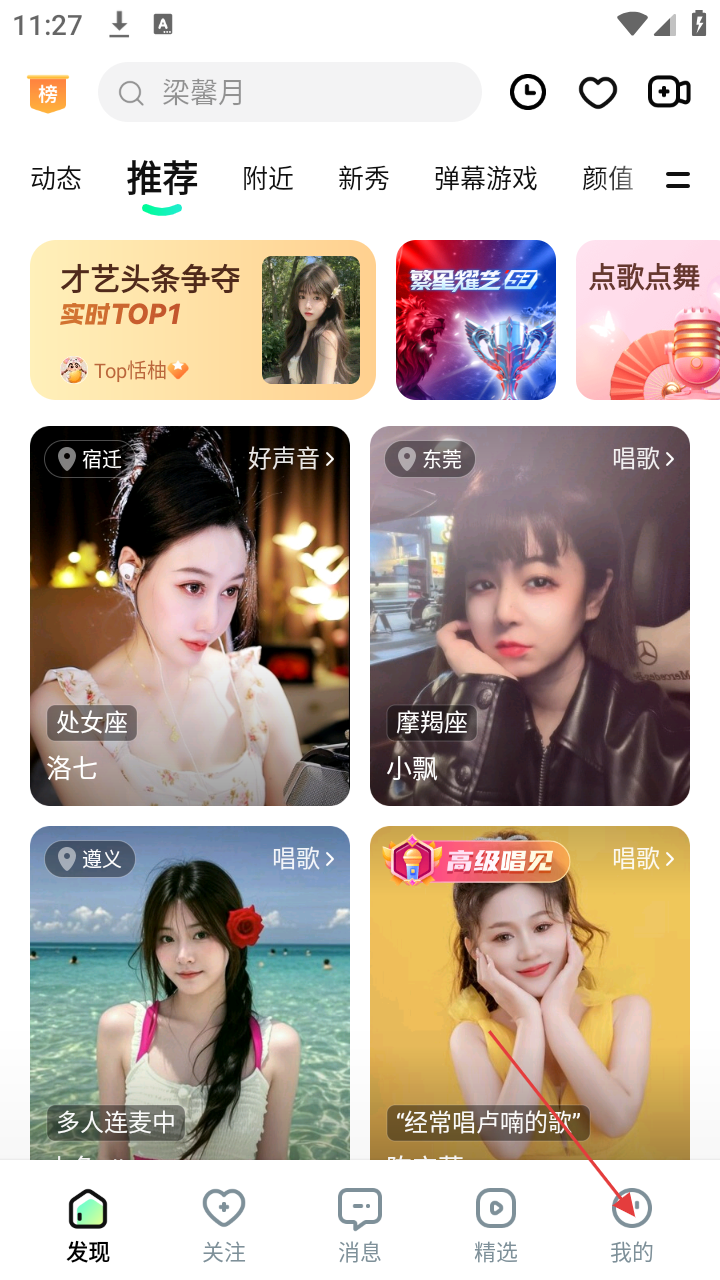Select the 附近 tab
This screenshot has width=720, height=1280.
pyautogui.click(x=268, y=179)
